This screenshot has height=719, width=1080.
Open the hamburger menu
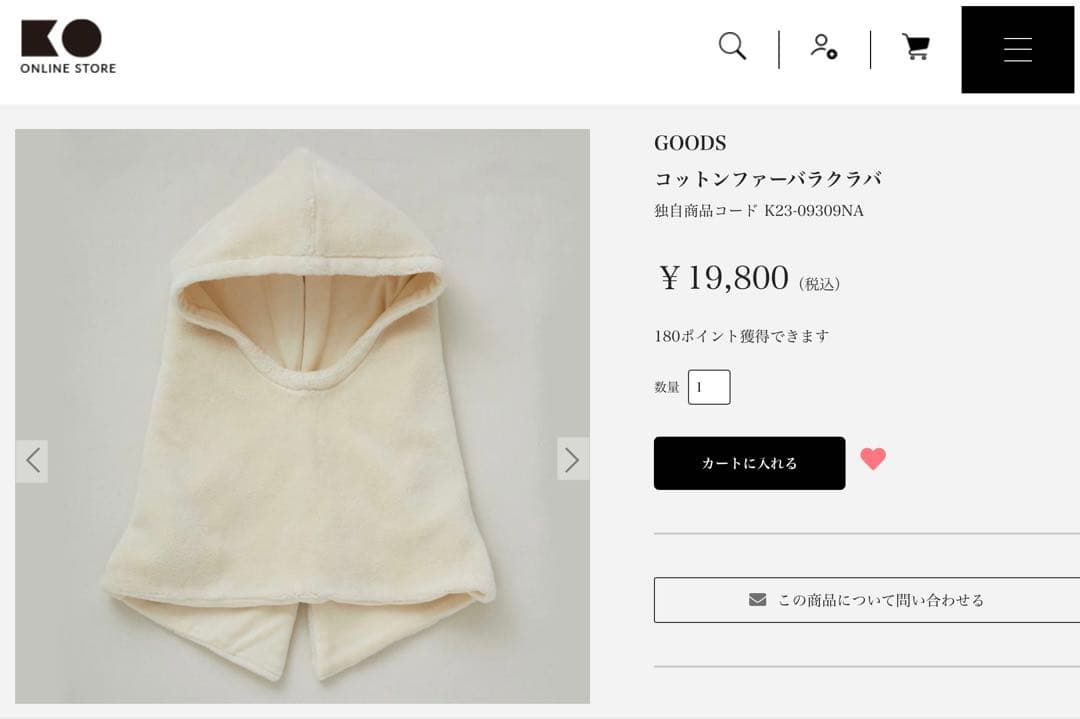point(1017,50)
